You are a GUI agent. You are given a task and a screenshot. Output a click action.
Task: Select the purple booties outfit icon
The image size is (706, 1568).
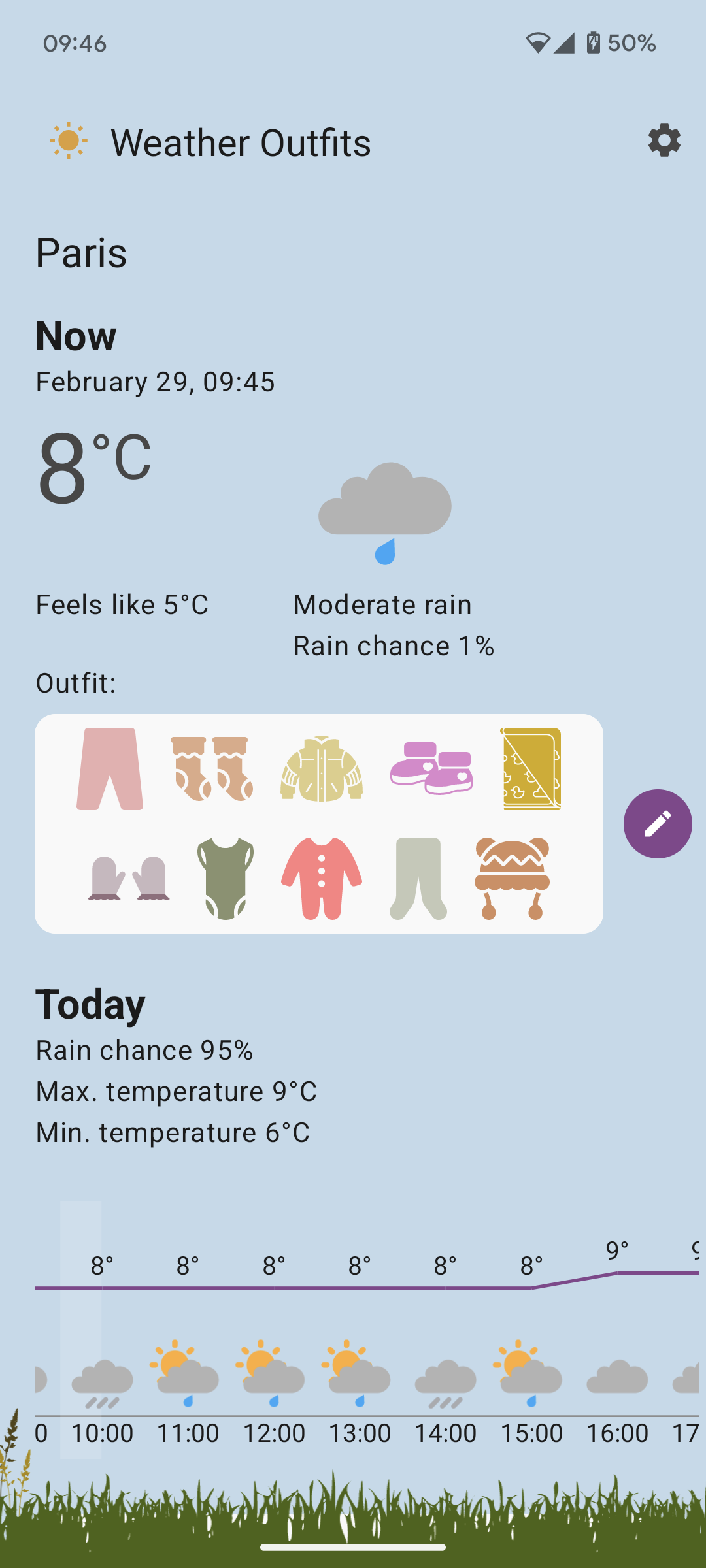tap(433, 771)
